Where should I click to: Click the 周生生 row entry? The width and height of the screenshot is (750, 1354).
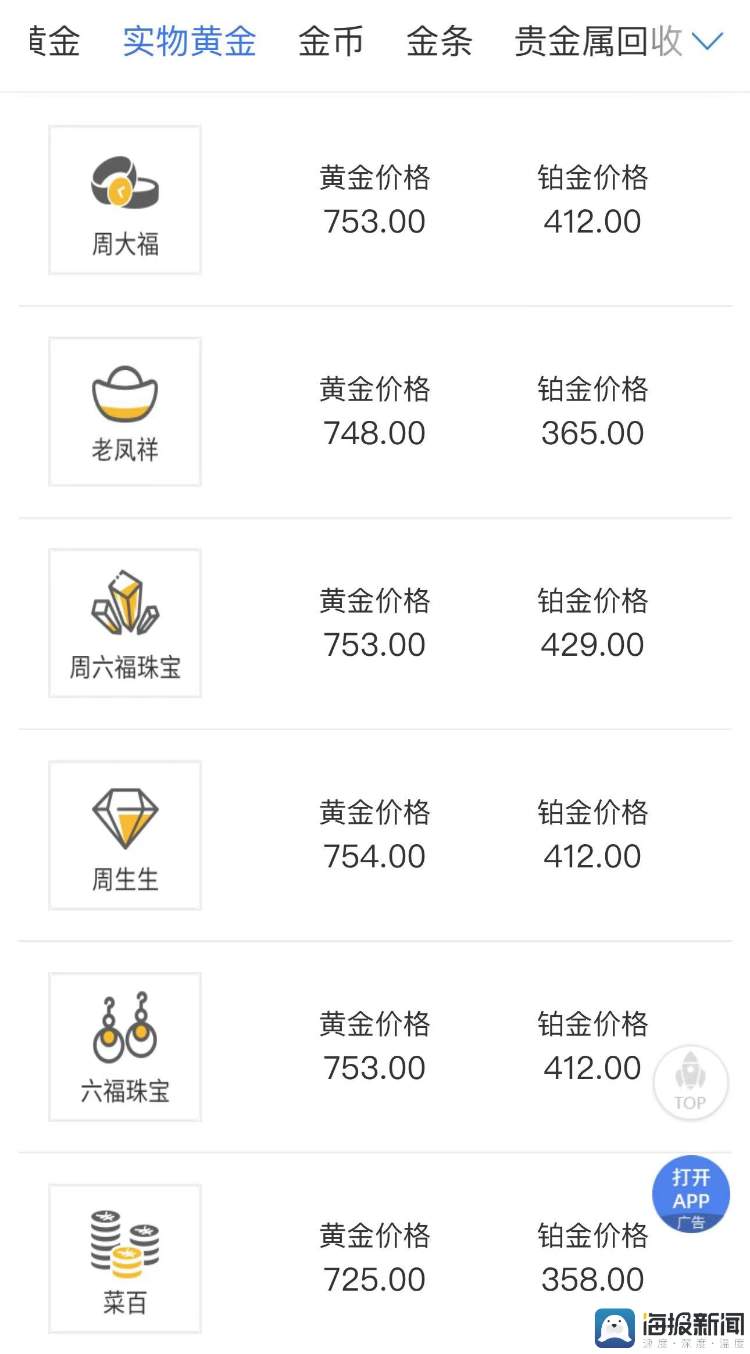click(375, 835)
